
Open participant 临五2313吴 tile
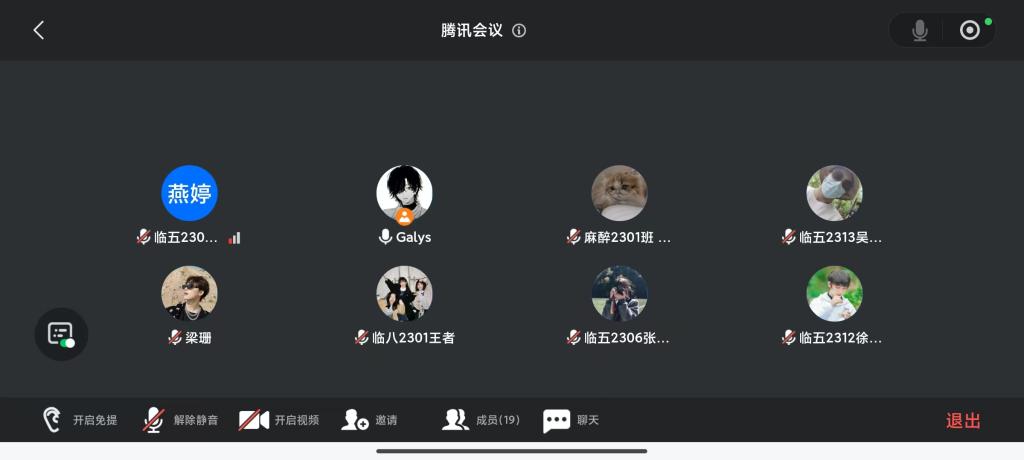834,194
